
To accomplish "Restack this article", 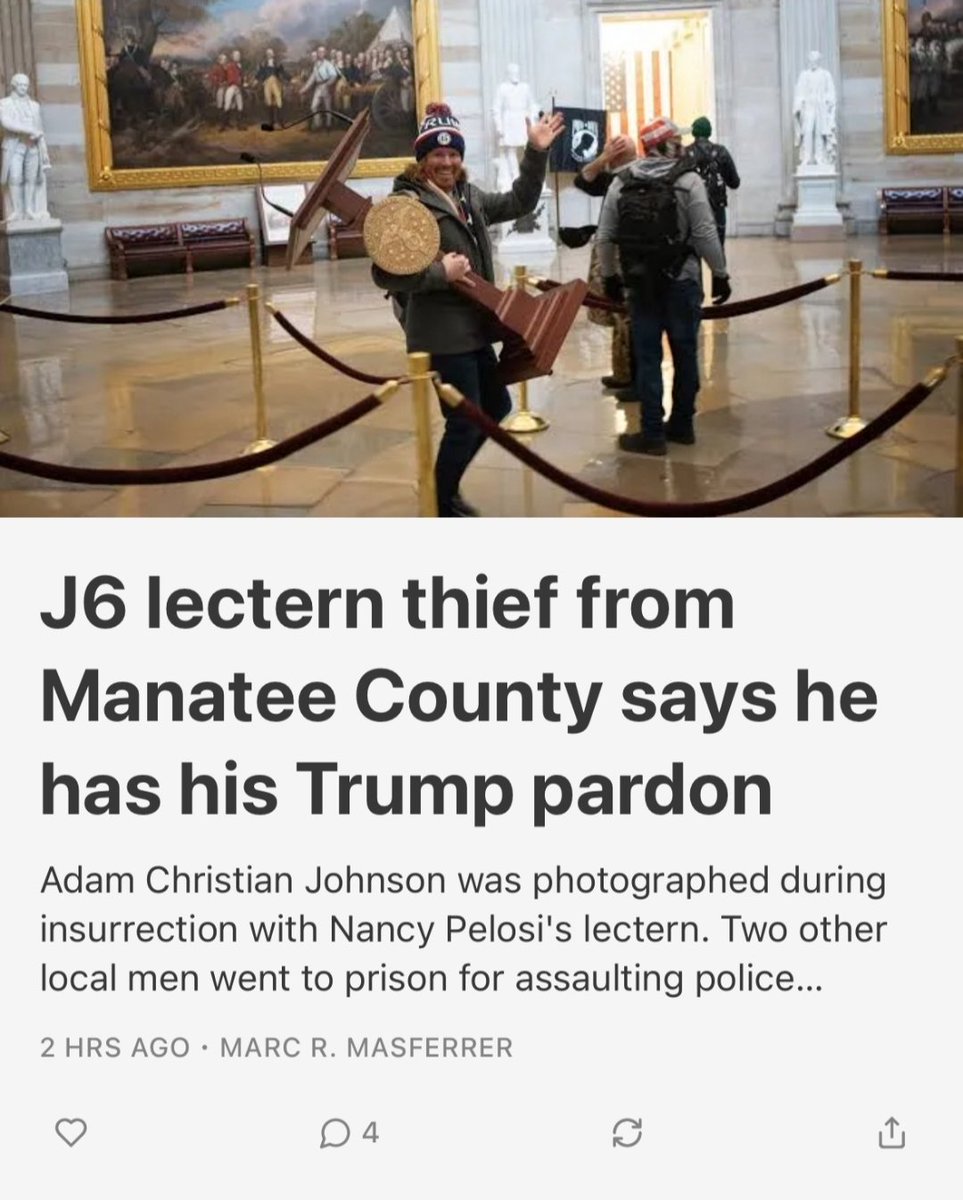I will [x=627, y=1133].
